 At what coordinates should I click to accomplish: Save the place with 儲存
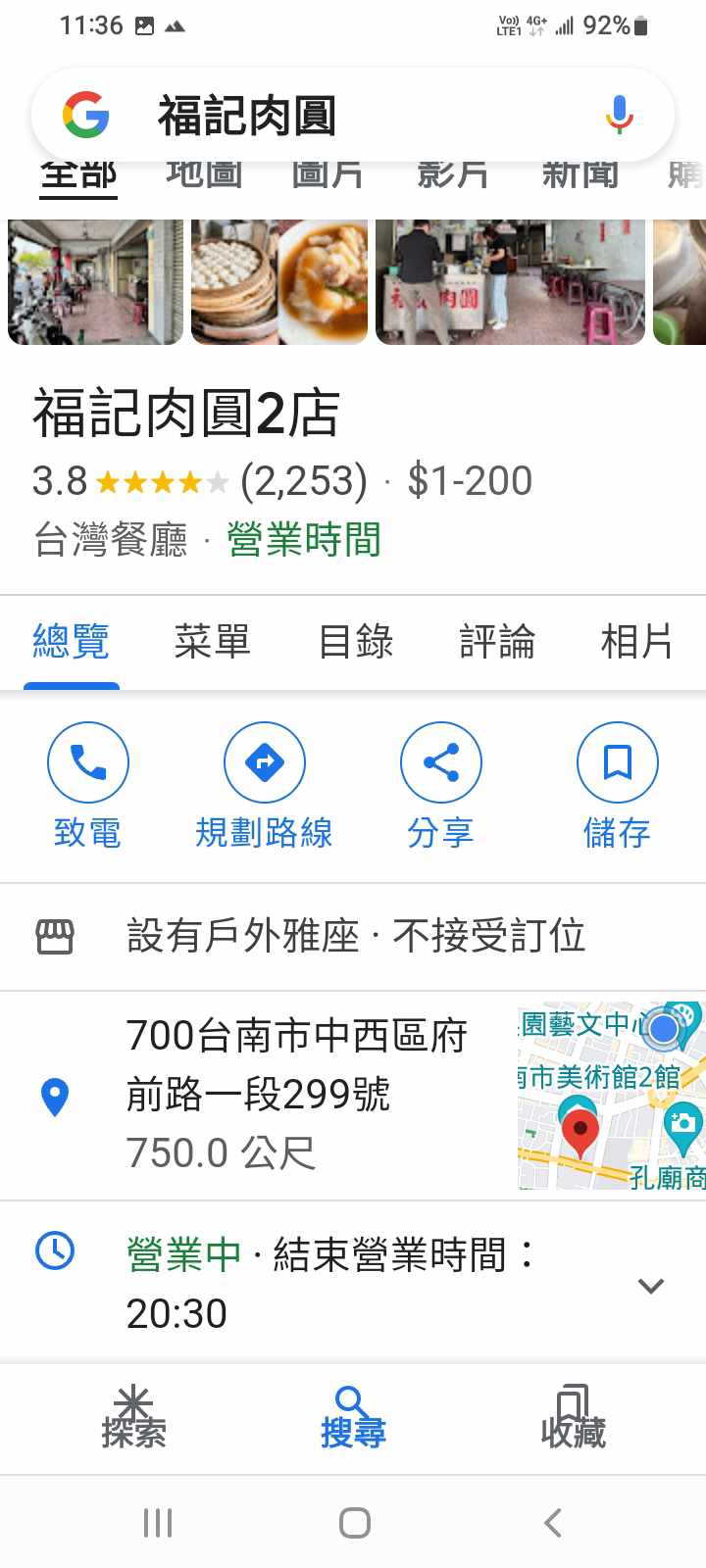617,784
